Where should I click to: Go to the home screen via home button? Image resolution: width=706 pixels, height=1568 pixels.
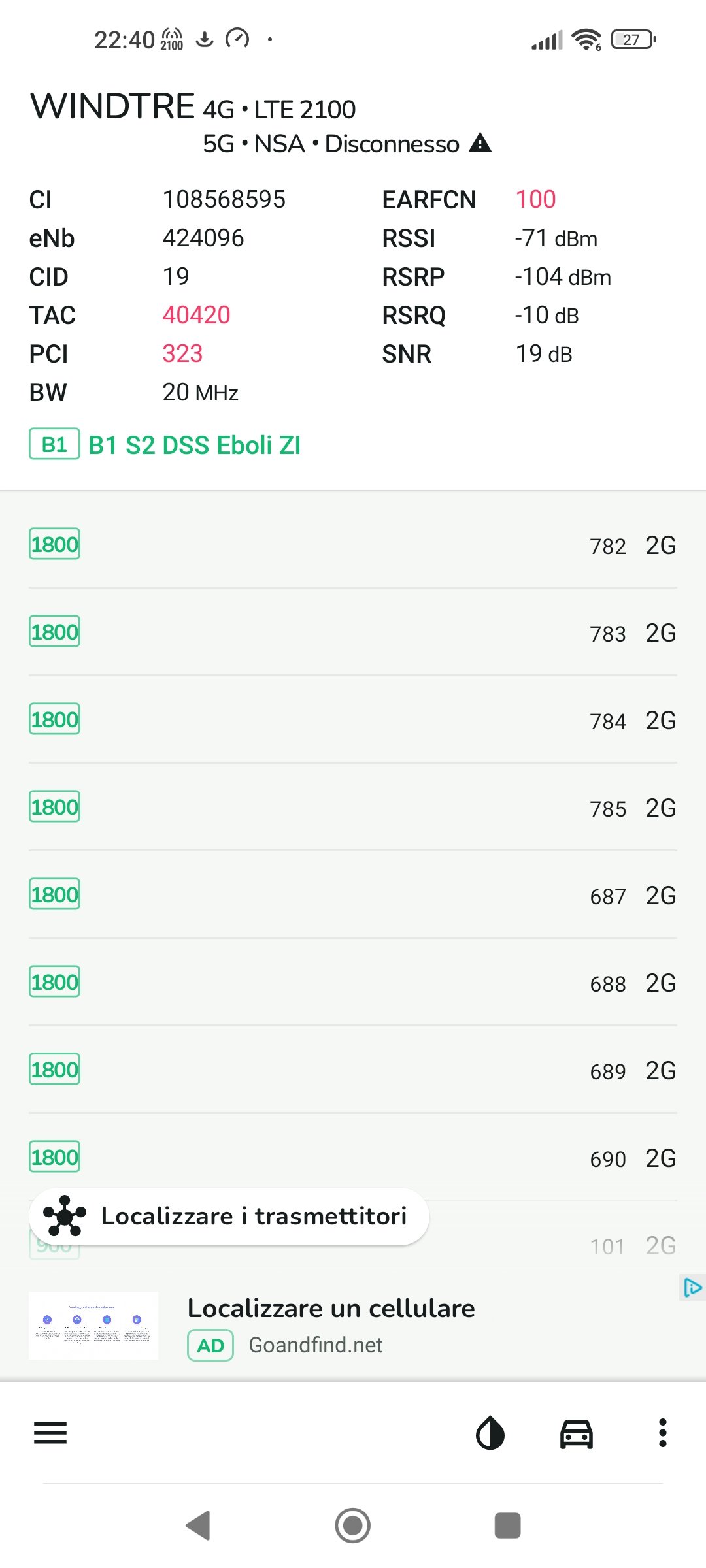pyautogui.click(x=353, y=1526)
